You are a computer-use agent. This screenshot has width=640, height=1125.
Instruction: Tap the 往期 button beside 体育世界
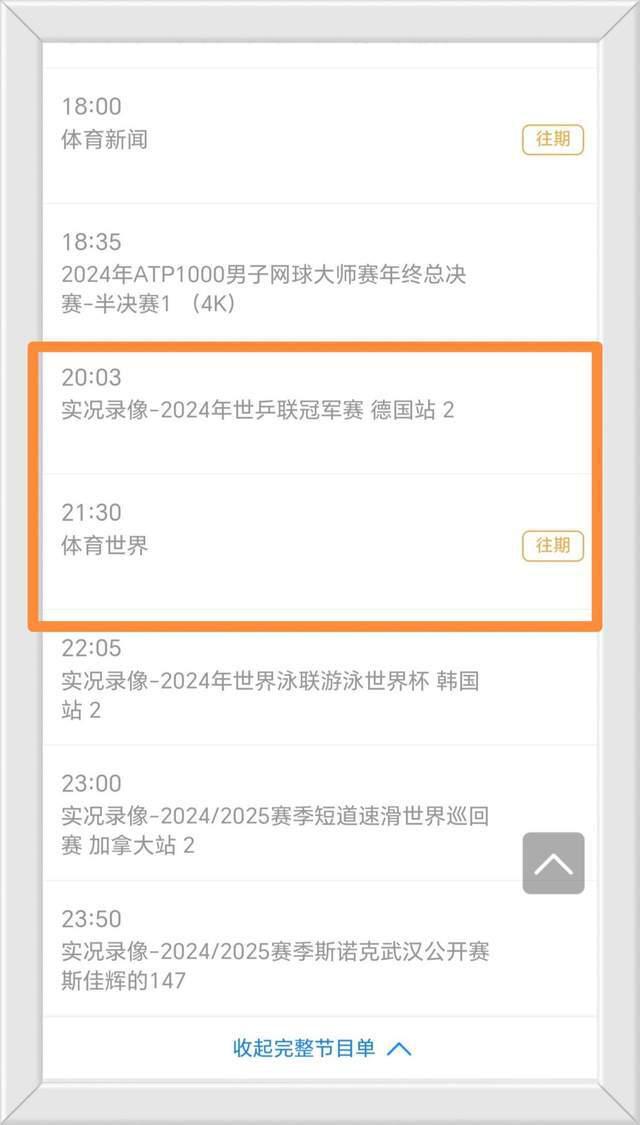coord(552,545)
